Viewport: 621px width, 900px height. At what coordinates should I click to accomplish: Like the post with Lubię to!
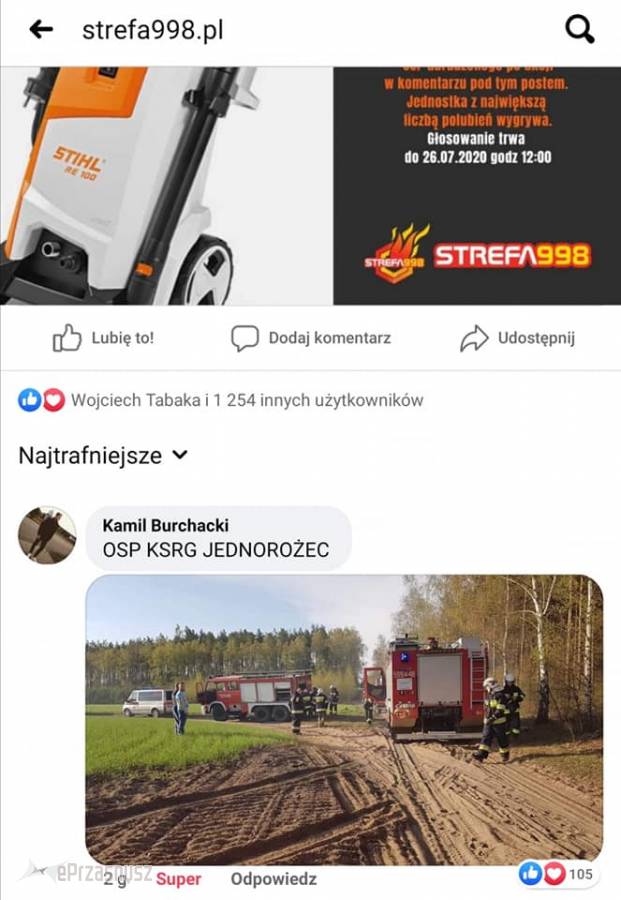104,339
